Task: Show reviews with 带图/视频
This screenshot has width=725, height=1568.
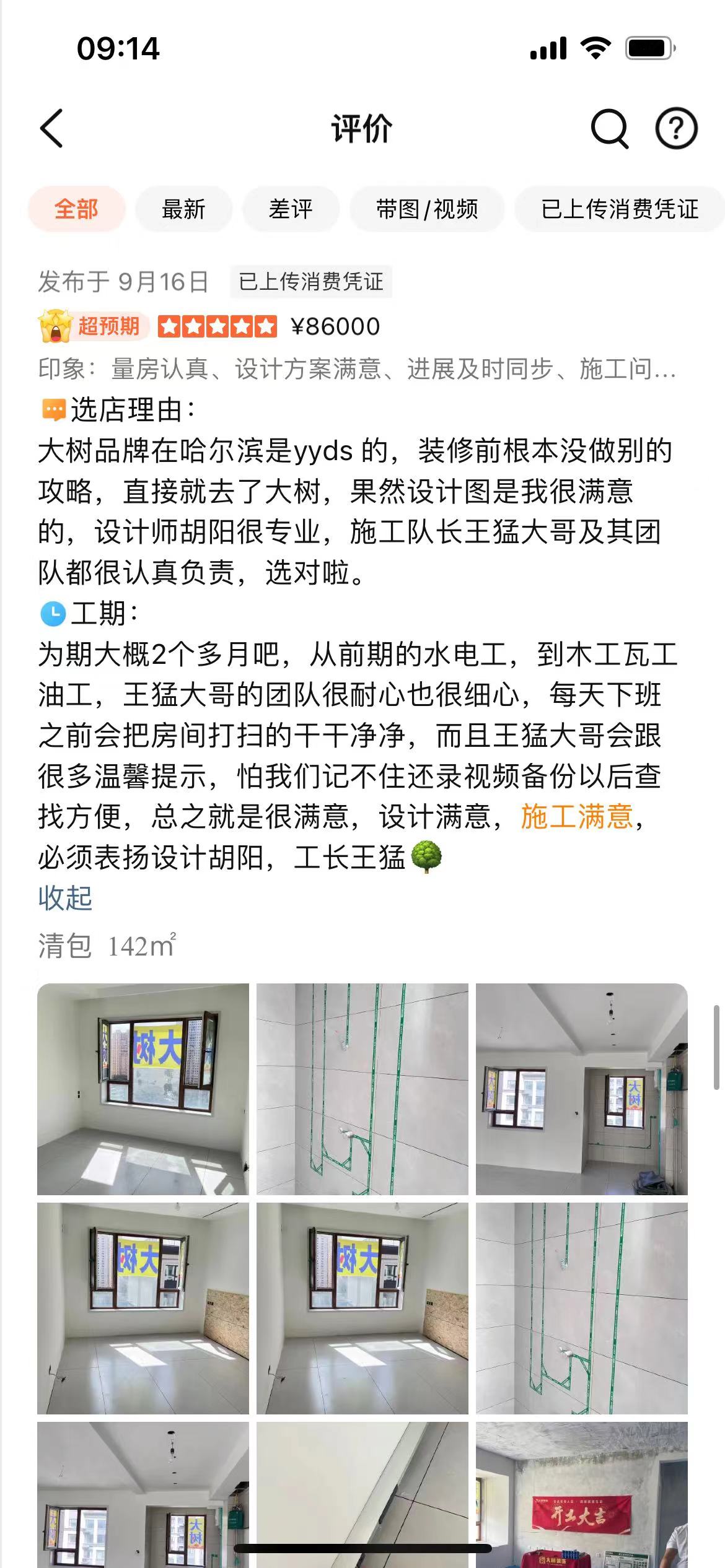Action: (x=427, y=209)
